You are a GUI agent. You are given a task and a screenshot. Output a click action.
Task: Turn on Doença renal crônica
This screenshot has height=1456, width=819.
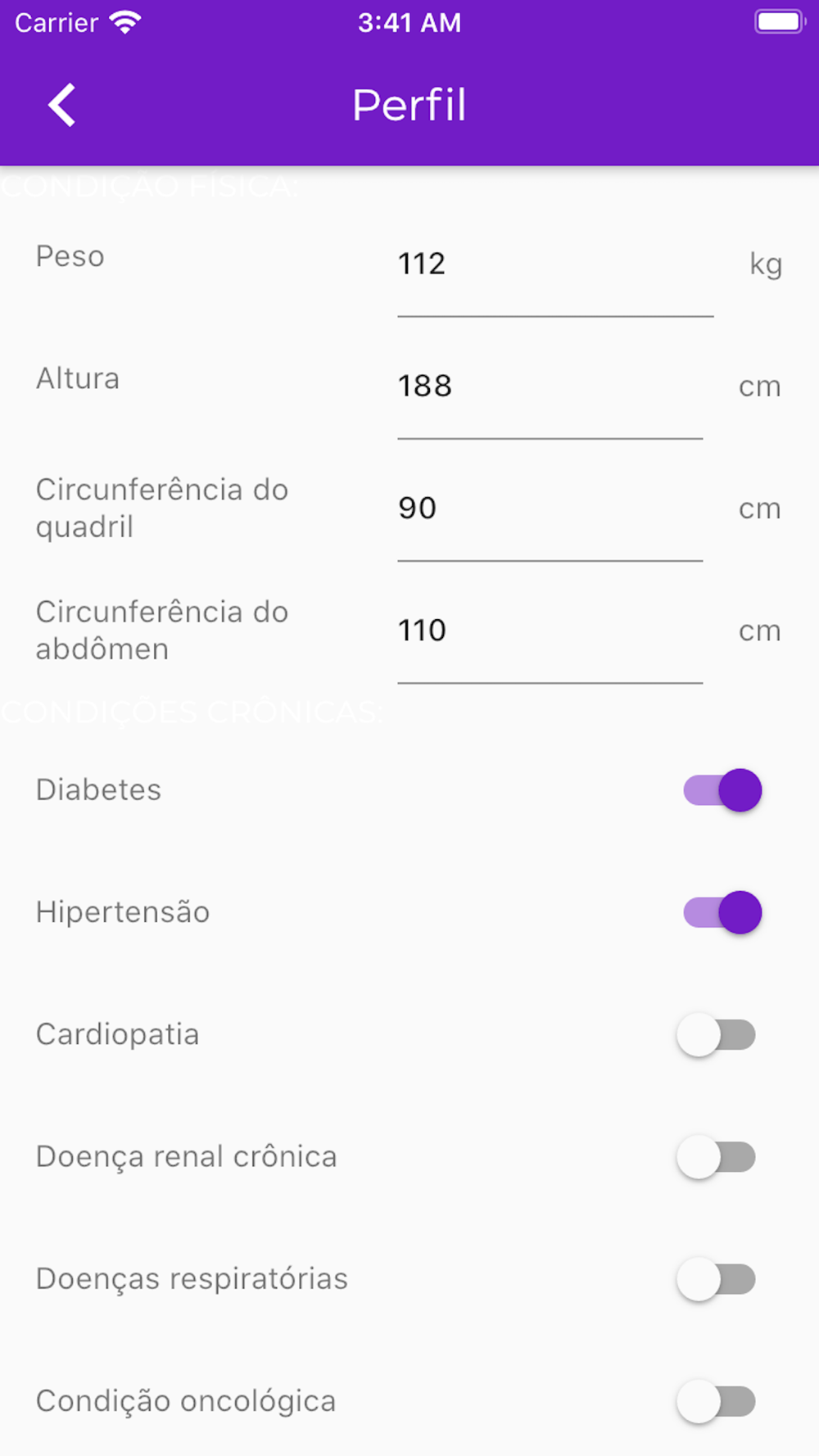coord(717,1157)
